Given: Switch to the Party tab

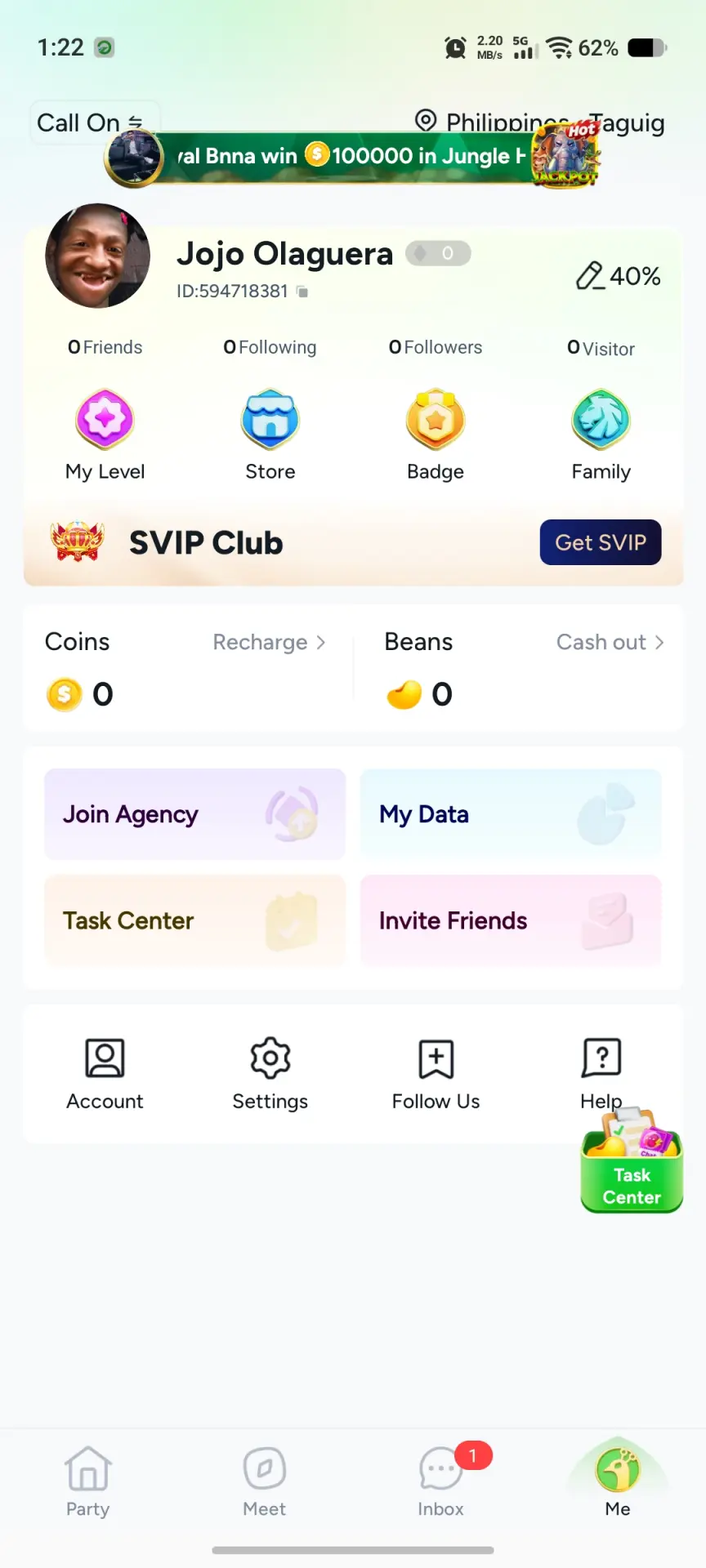Looking at the screenshot, I should 87,1481.
